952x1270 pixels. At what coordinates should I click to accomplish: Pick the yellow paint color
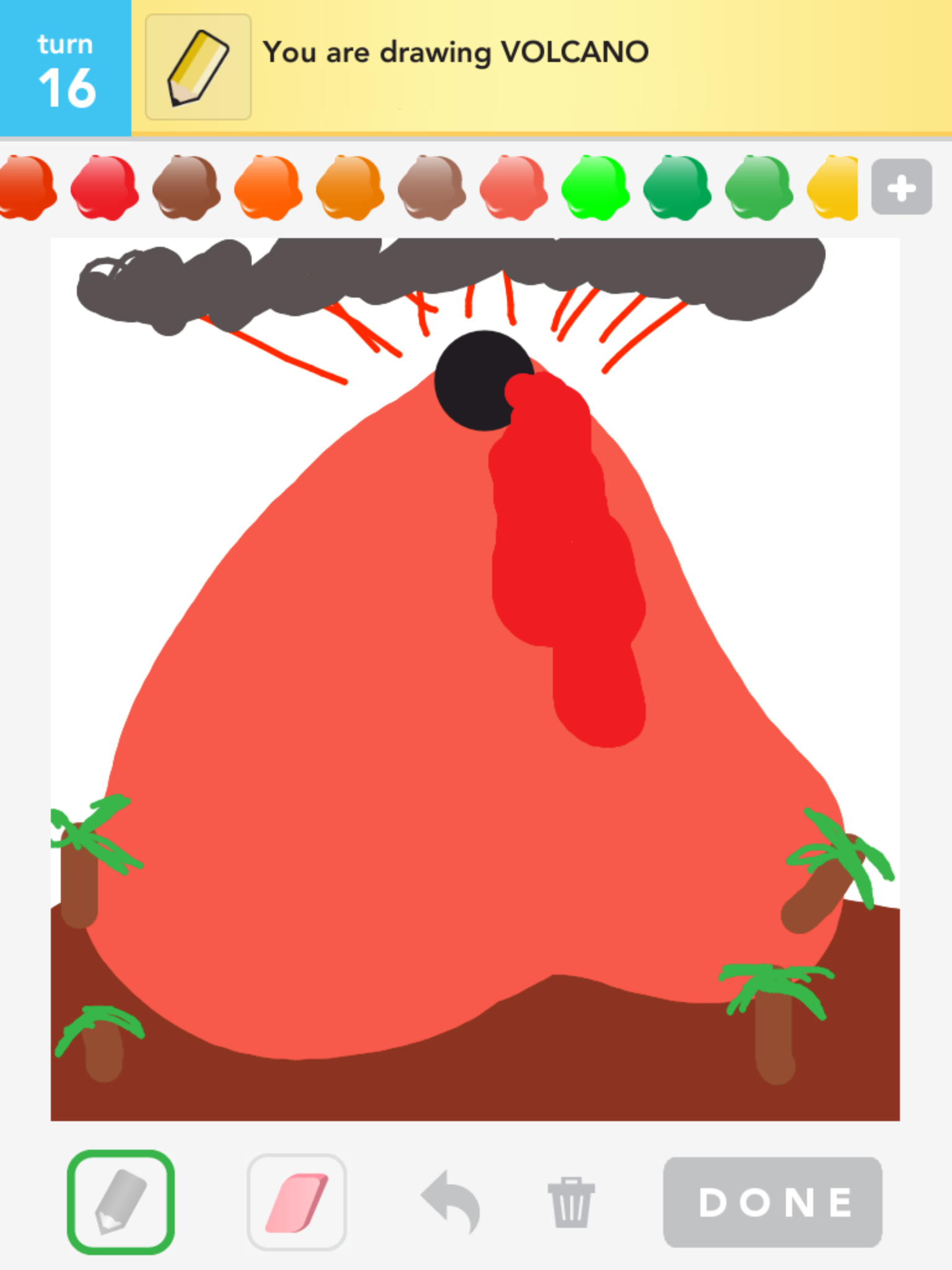[834, 187]
